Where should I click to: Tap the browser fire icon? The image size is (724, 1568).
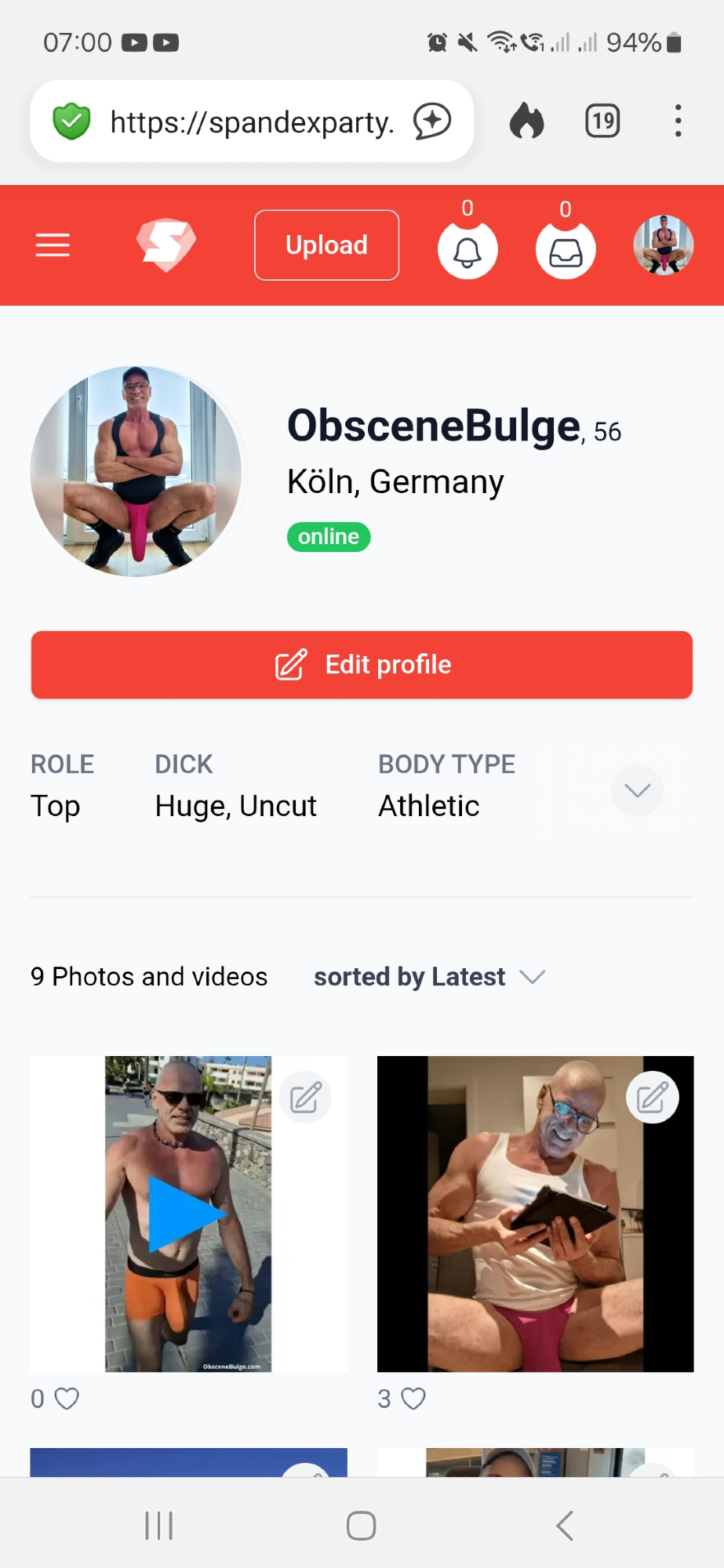click(x=526, y=122)
